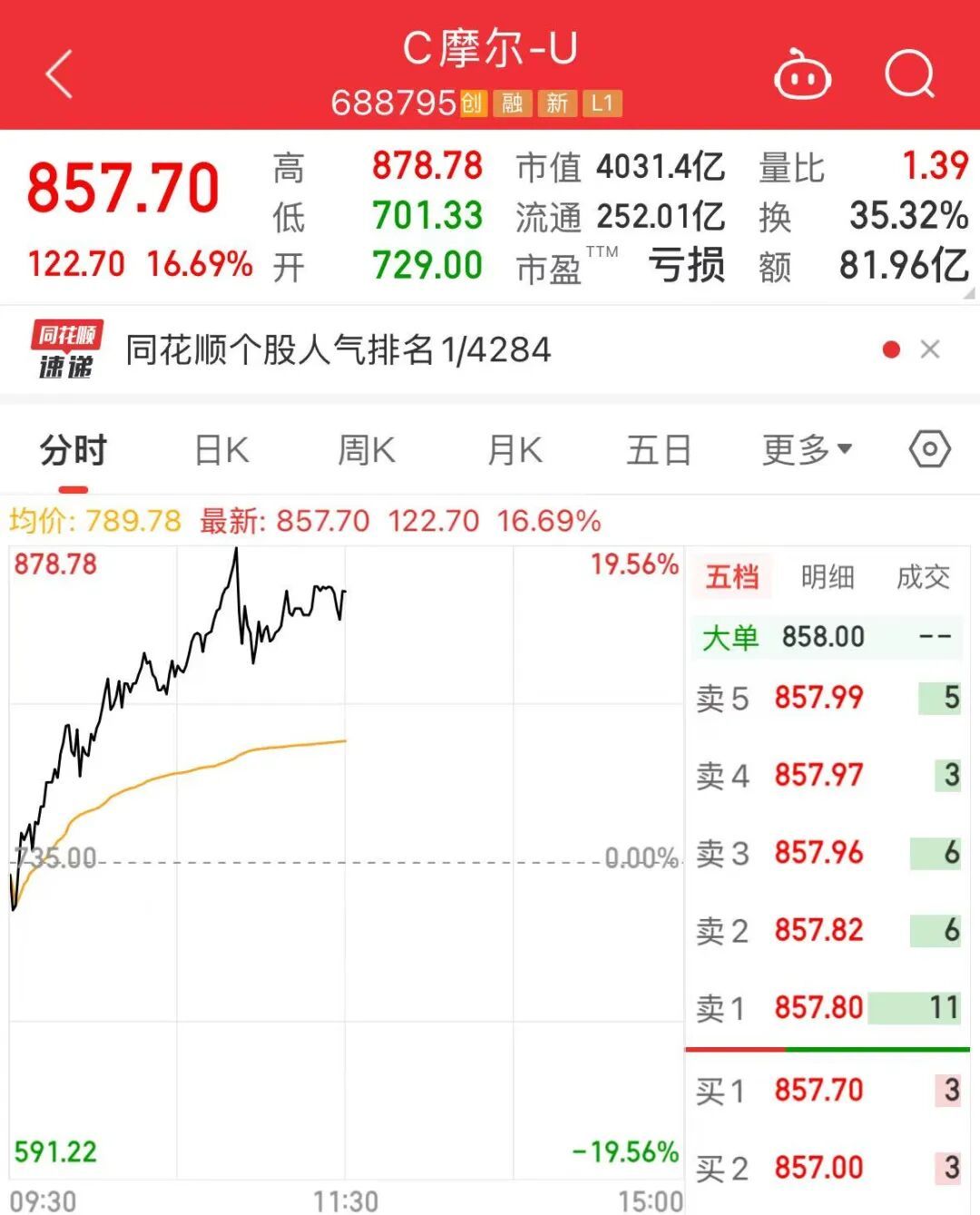The height and width of the screenshot is (1215, 980).
Task: Open 同花顺个股人气排名 banner
Action: 338,349
